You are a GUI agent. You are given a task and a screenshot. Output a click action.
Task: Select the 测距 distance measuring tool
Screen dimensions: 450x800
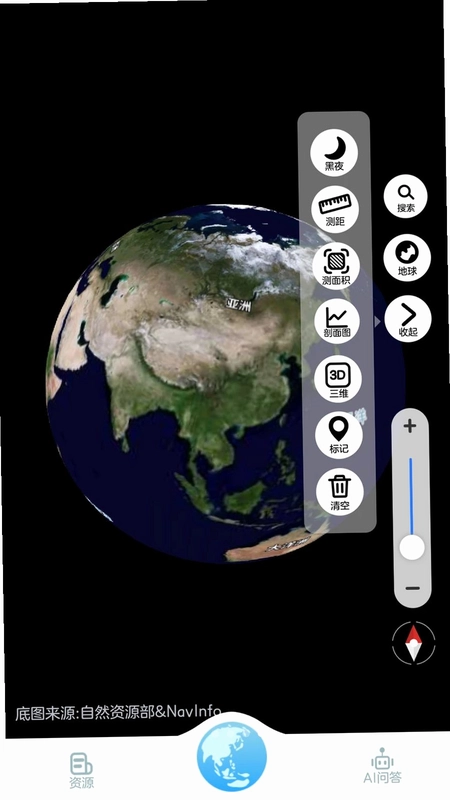335,209
